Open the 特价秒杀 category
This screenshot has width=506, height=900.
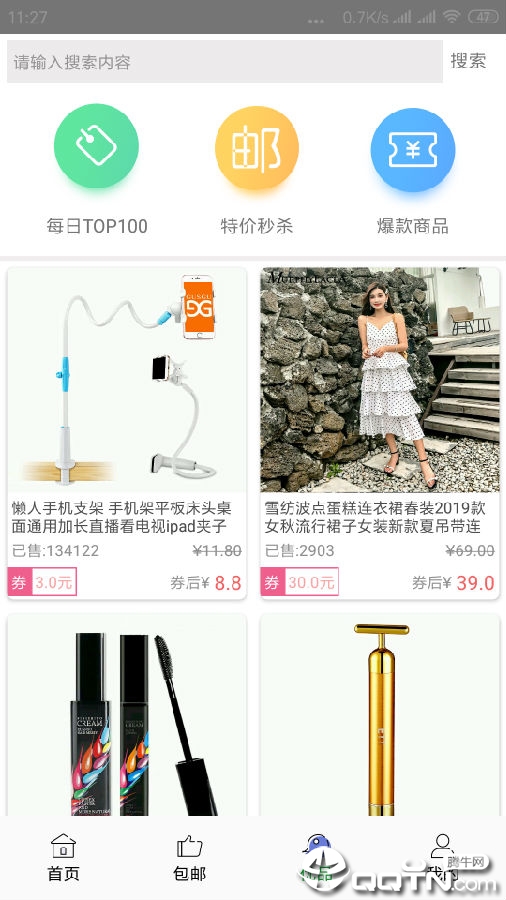point(256,169)
